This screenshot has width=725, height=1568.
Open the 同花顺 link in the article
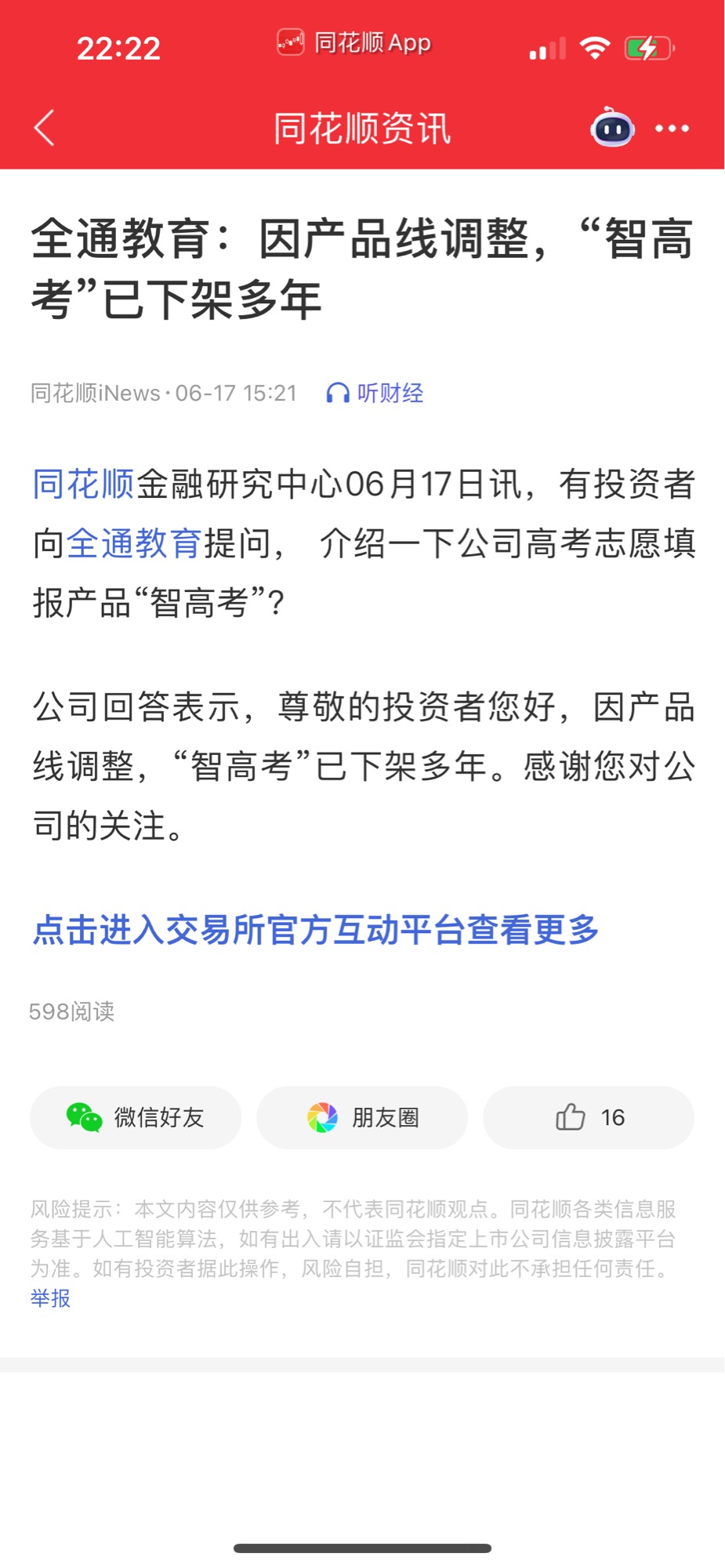click(83, 484)
